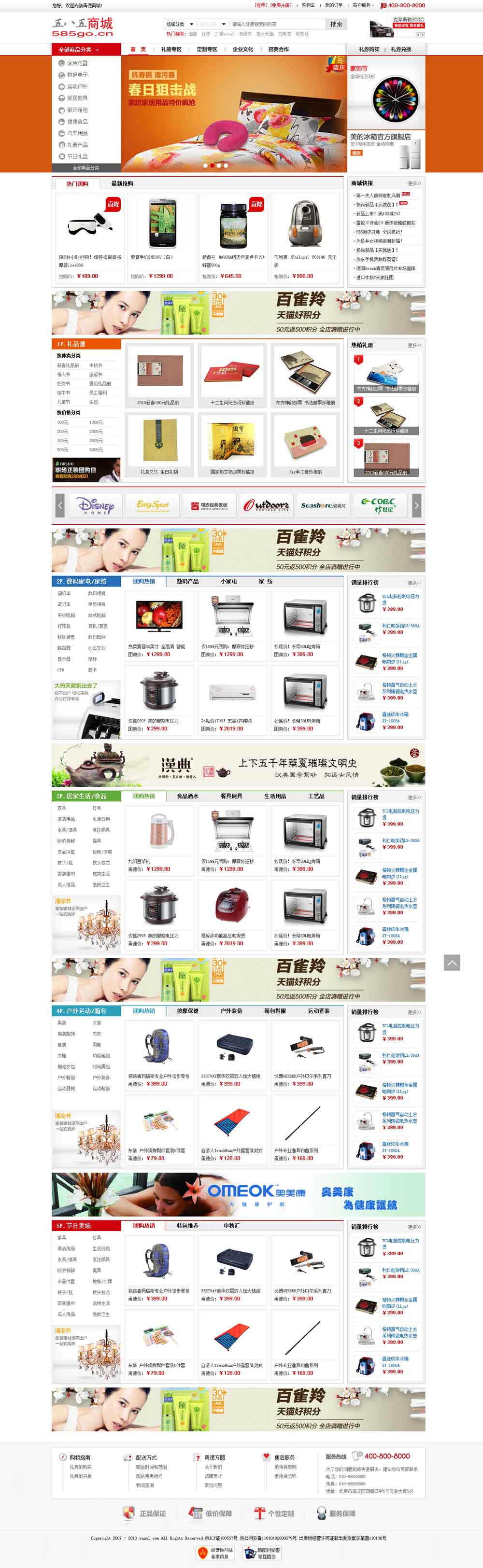This screenshot has height=1568, width=483.
Task: Select the 食品酒水 tab
Action: (187, 796)
